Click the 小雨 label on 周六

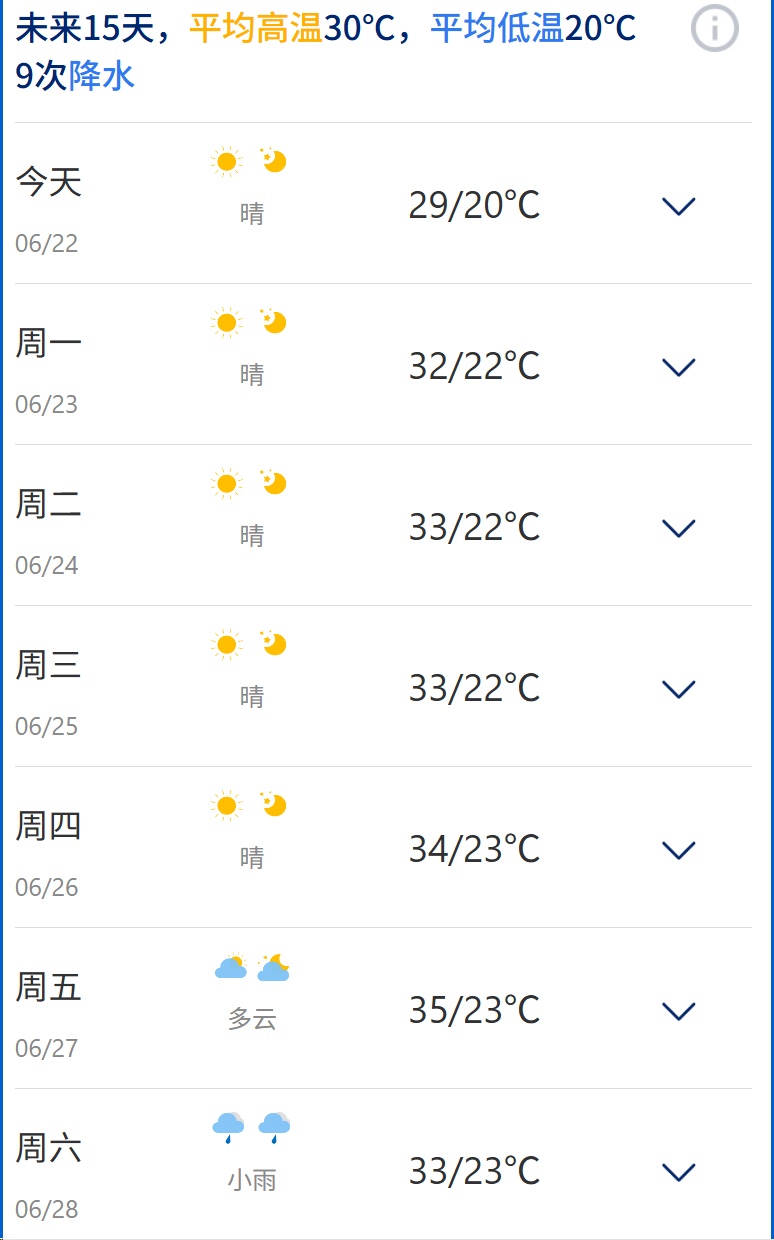point(253,1179)
